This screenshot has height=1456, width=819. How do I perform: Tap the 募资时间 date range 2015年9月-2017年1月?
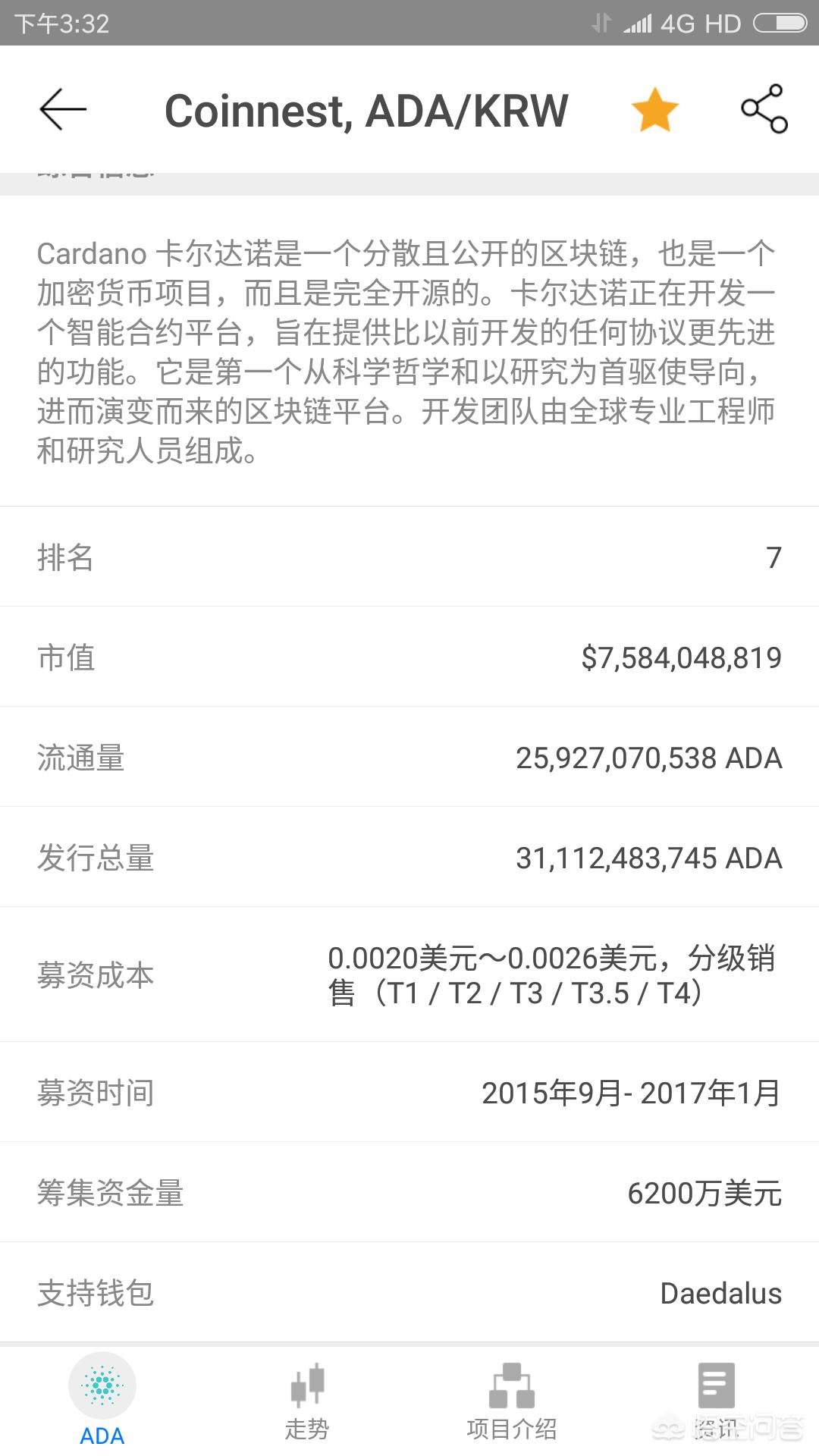coord(632,1092)
